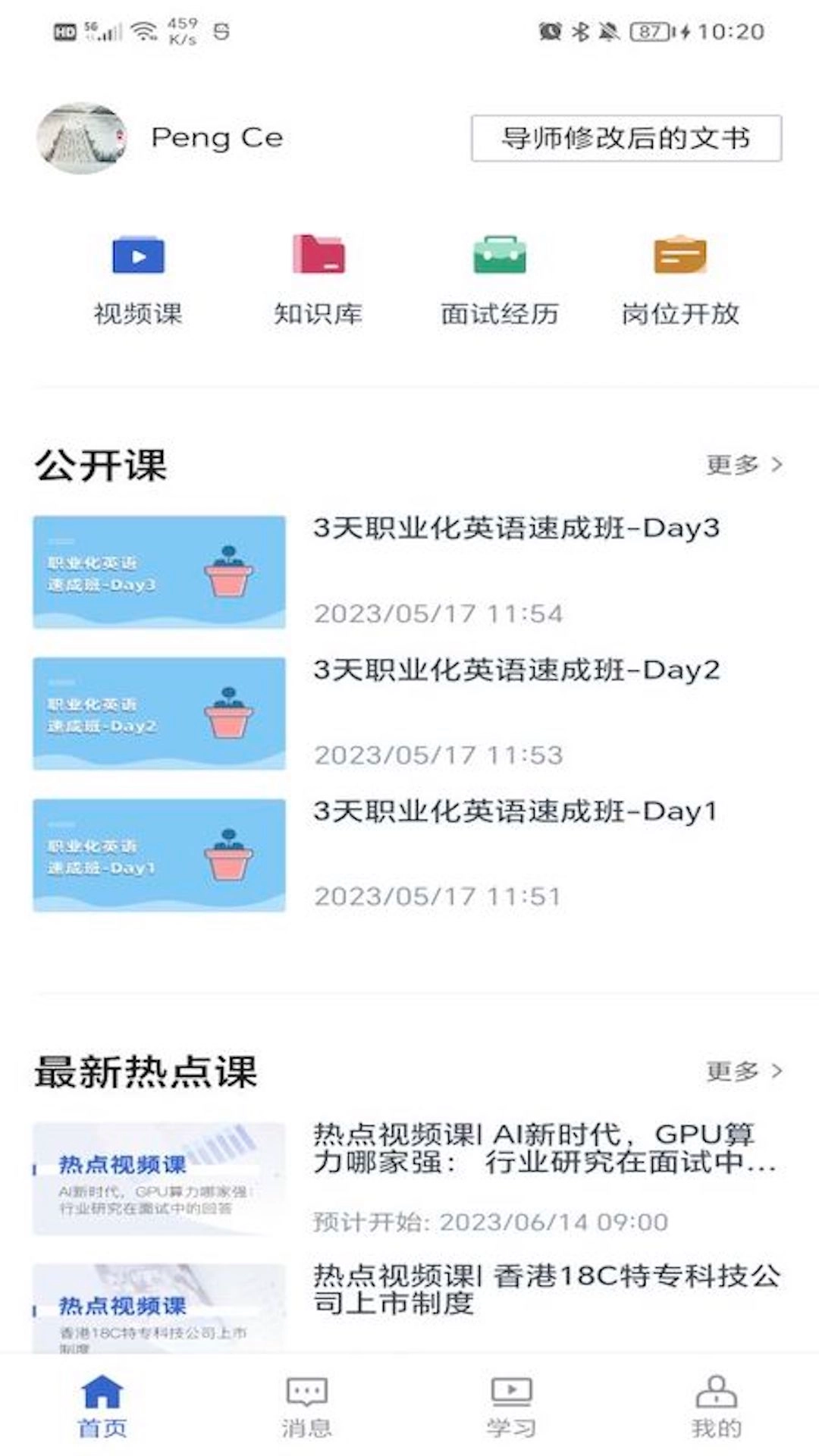Open Peng Ce's profile avatar

pyautogui.click(x=83, y=138)
